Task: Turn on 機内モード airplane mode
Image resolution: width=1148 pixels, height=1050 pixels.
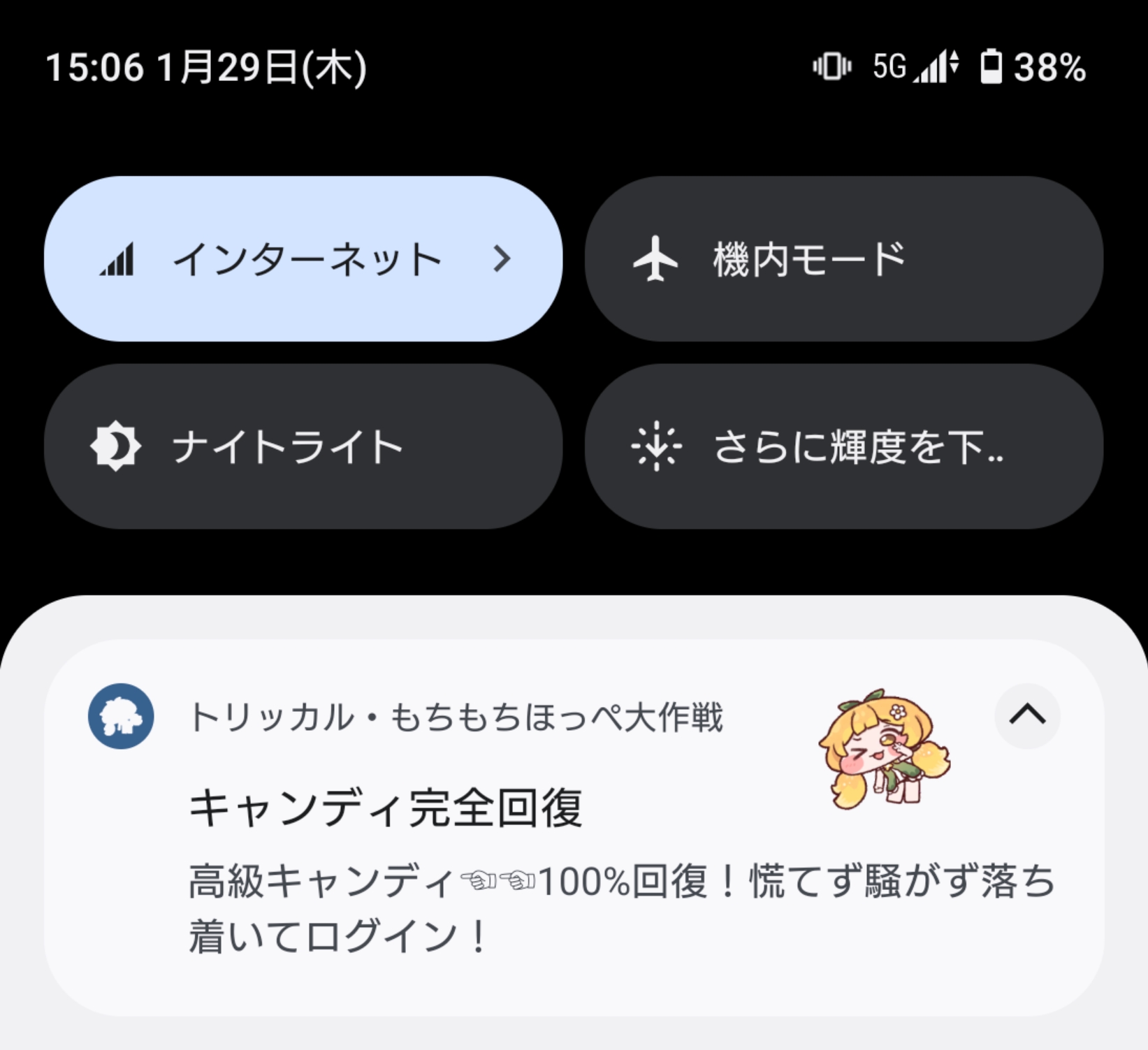Action: pyautogui.click(x=843, y=259)
